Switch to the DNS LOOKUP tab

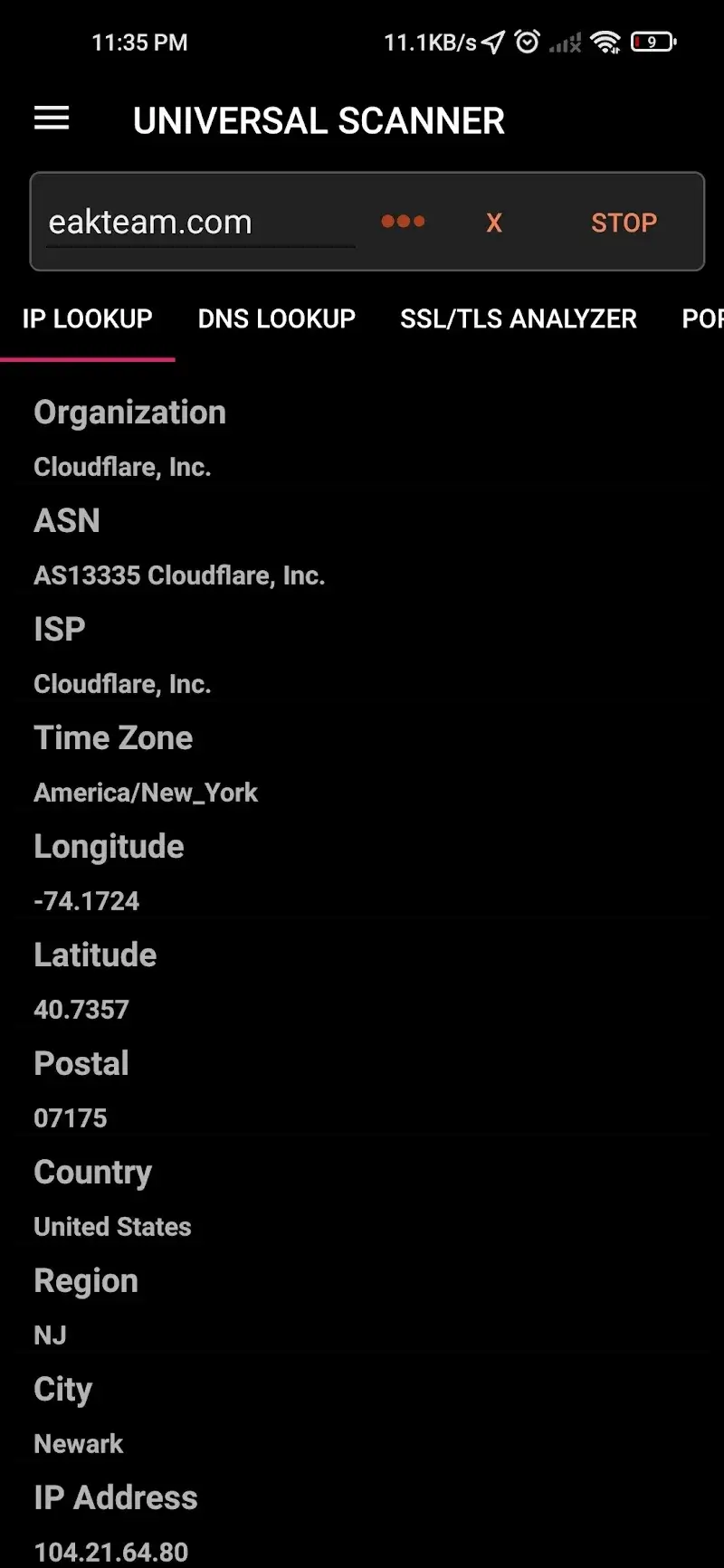click(x=276, y=318)
